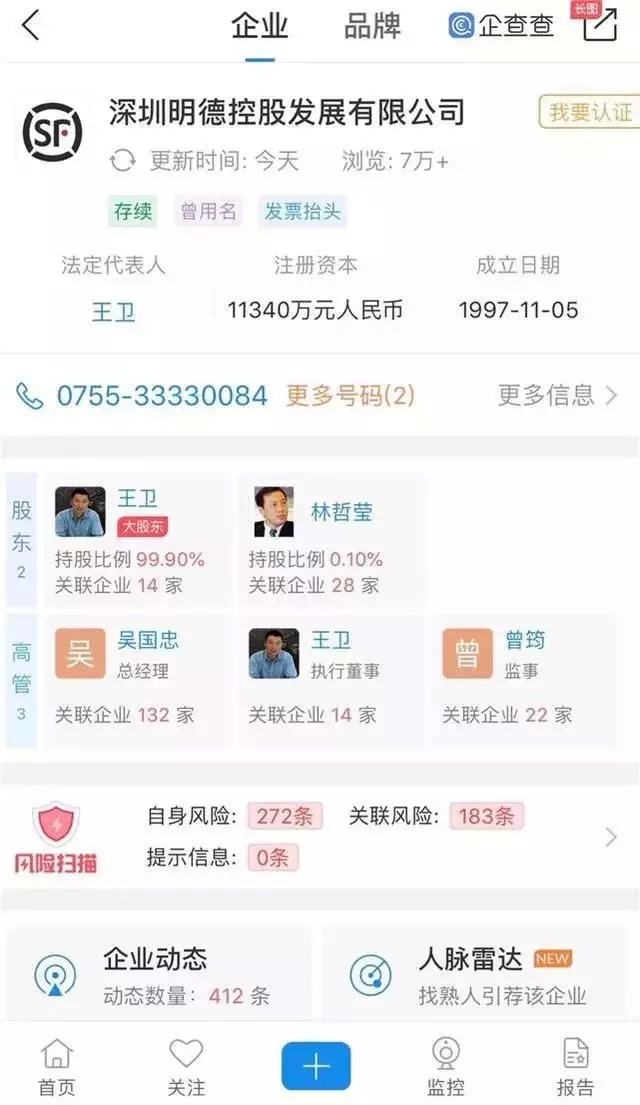Switch to the 监控 tab
Screen dimensions: 640x1105
446,1067
